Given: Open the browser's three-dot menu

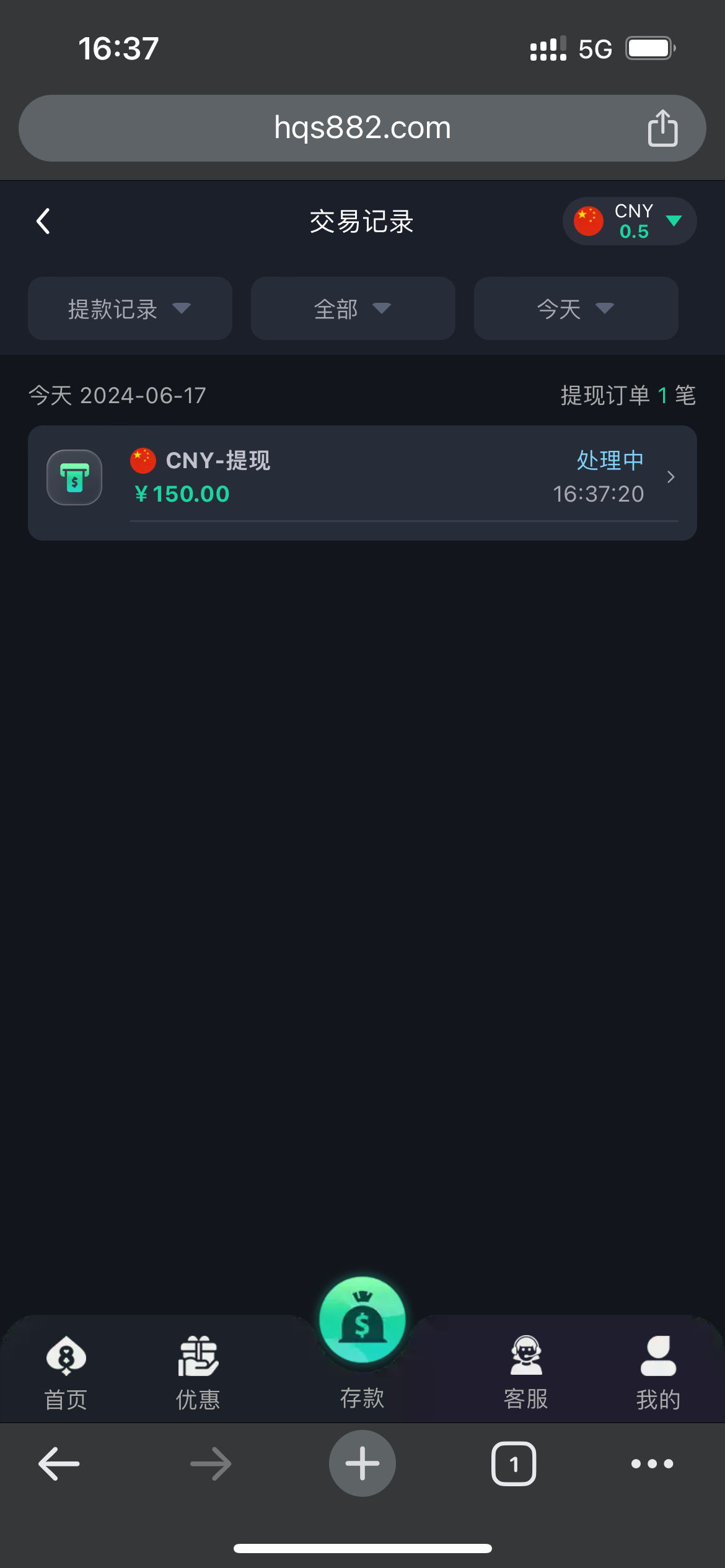Looking at the screenshot, I should 652,1464.
